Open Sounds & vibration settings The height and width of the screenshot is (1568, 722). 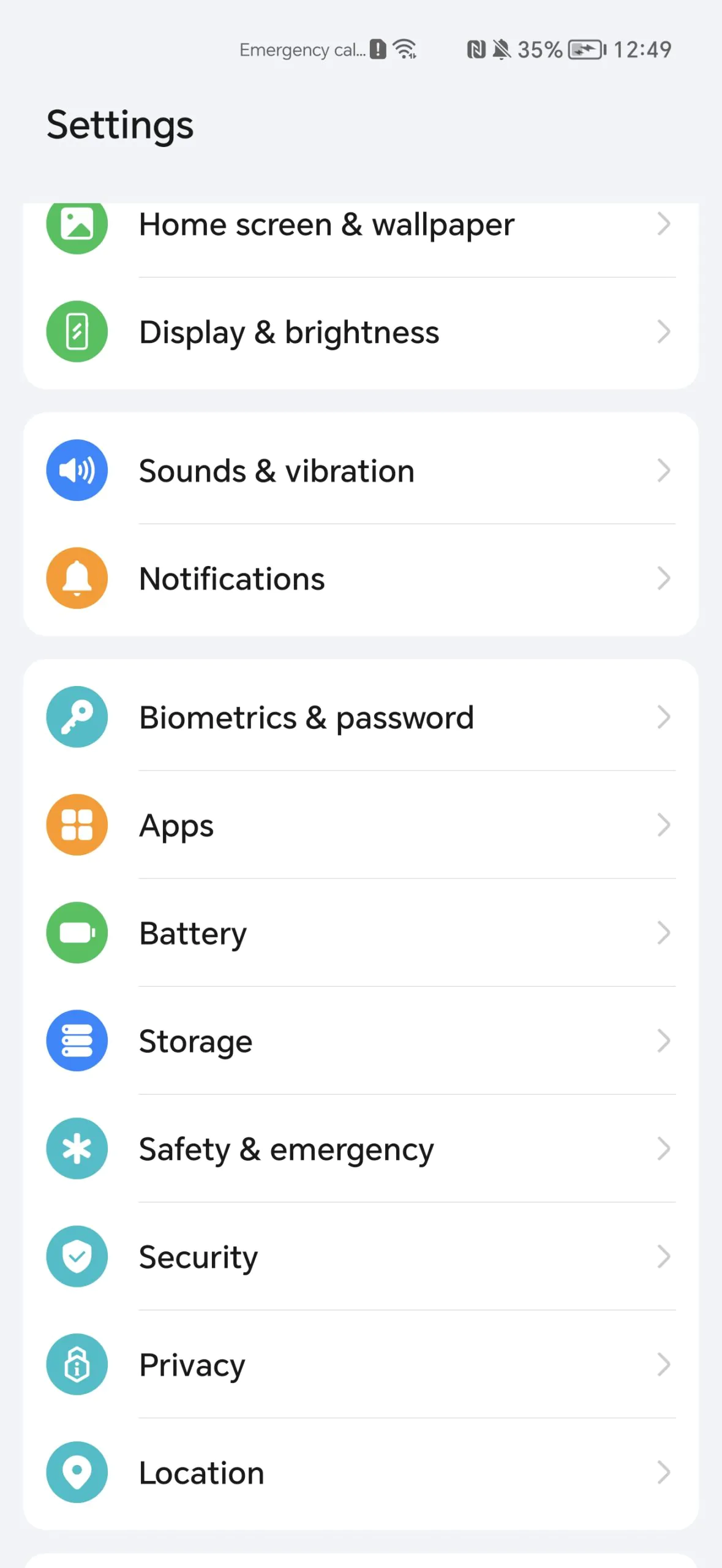coord(361,470)
